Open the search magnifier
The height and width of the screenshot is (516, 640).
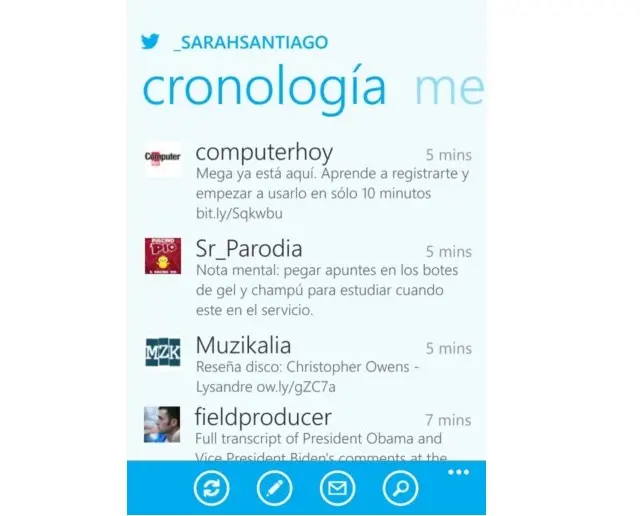(400, 488)
